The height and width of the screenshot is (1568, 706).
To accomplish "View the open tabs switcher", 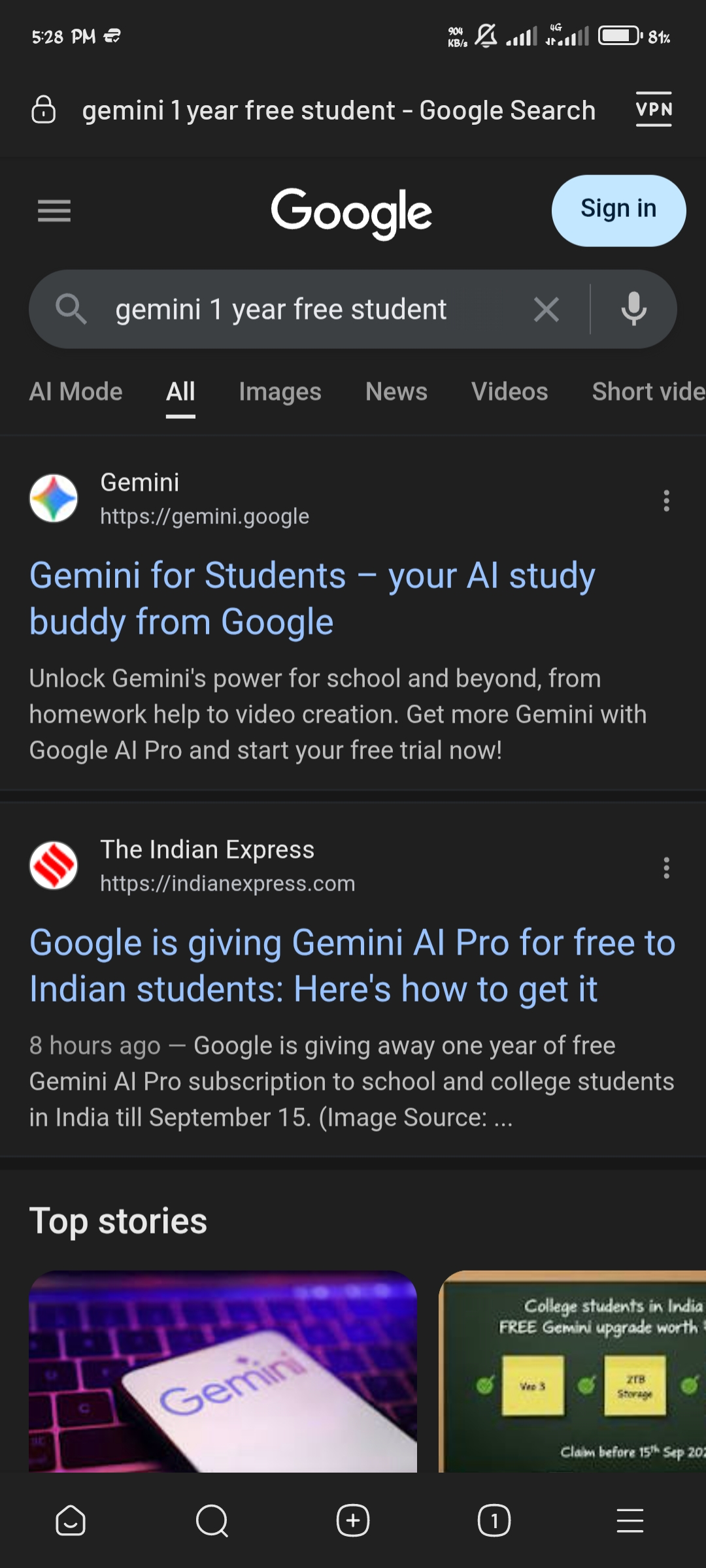I will (x=494, y=1521).
